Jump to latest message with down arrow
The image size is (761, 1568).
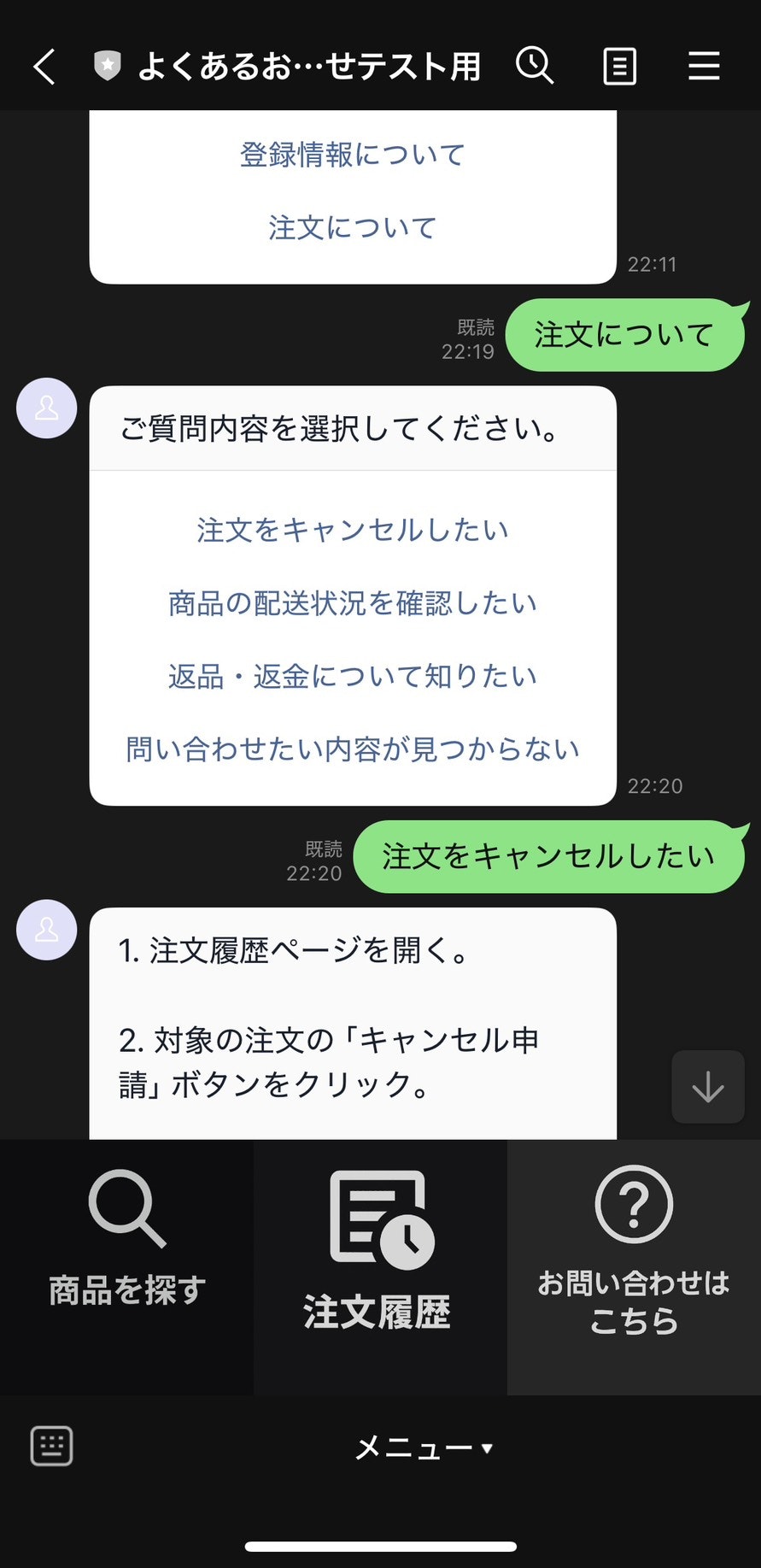coord(707,1087)
